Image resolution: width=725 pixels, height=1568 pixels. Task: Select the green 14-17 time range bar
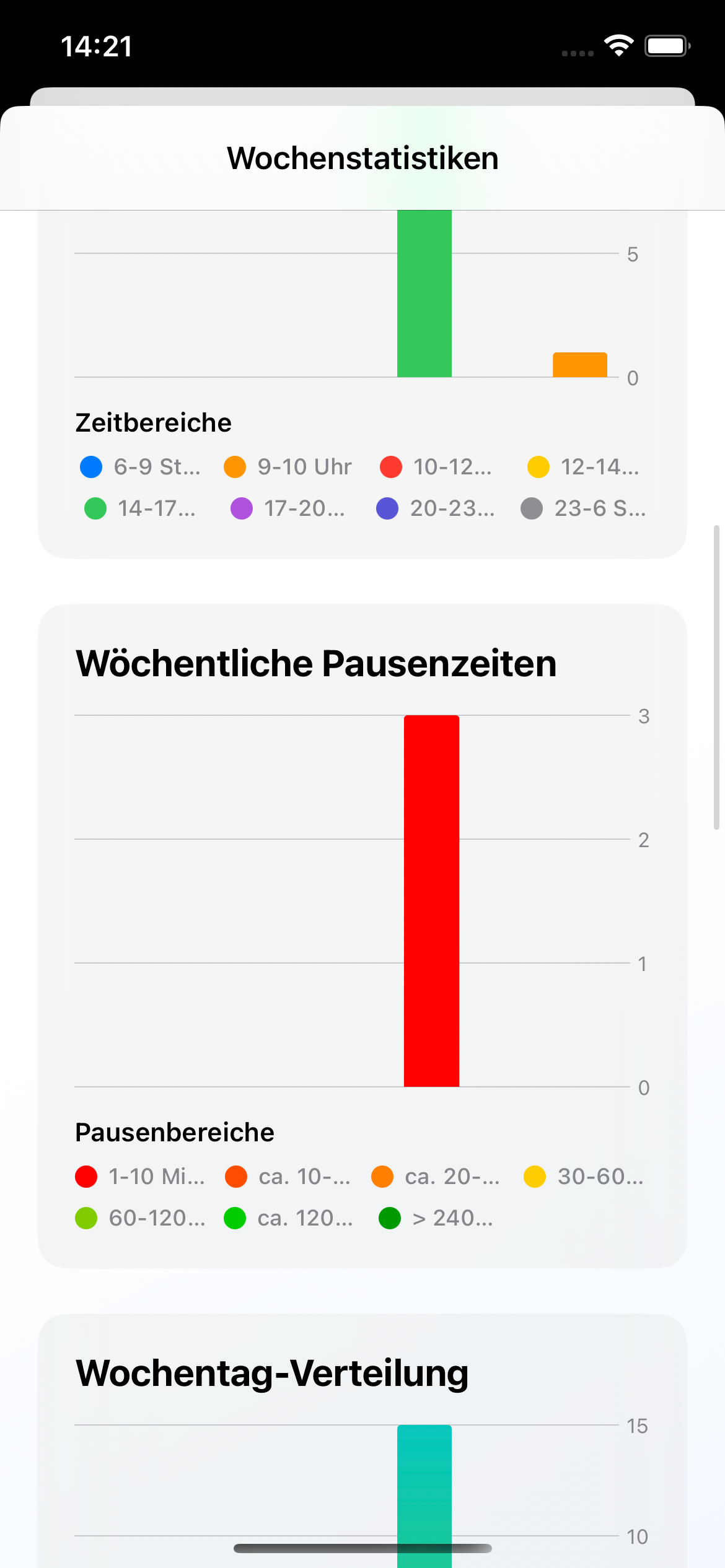pyautogui.click(x=424, y=294)
